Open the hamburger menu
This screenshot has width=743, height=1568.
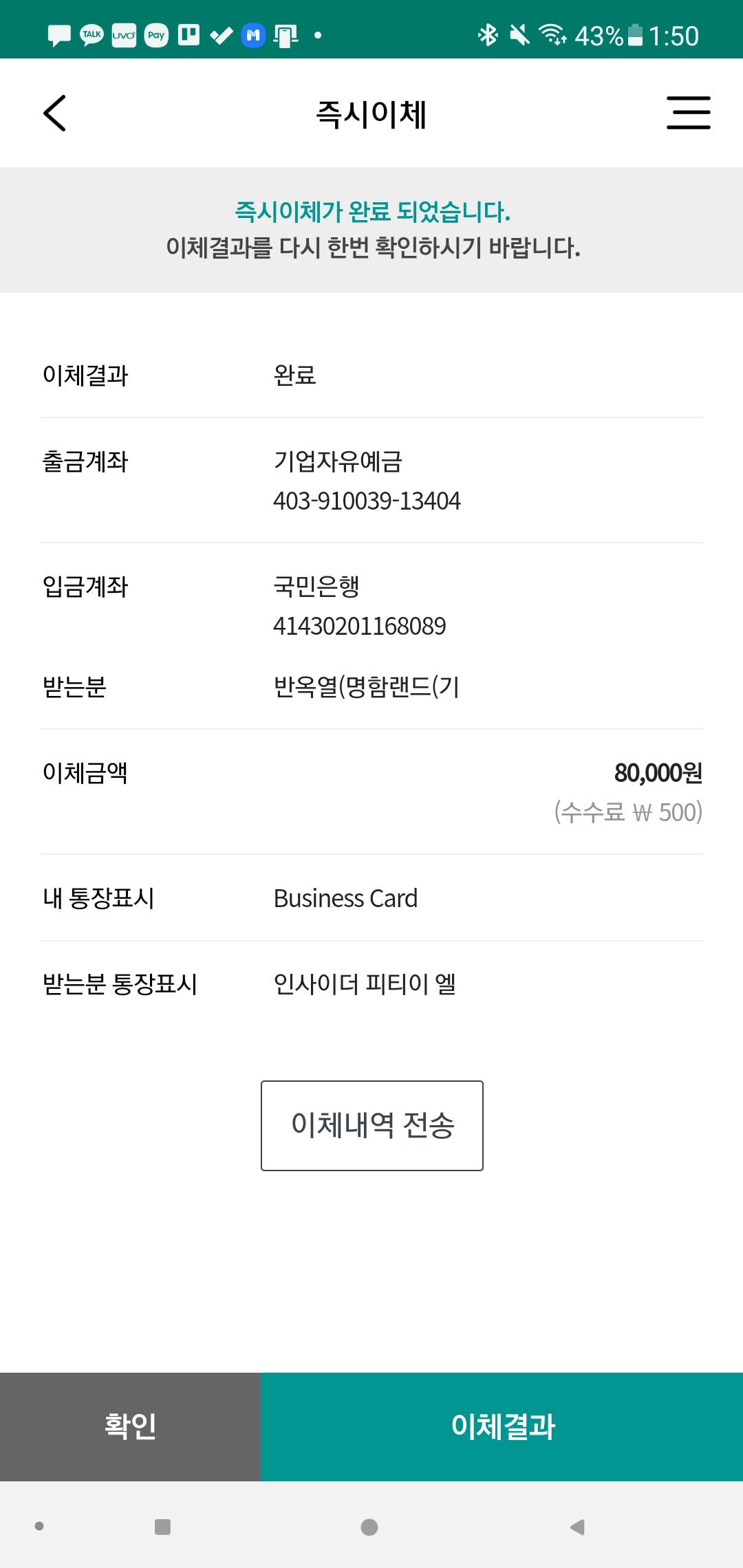click(688, 113)
